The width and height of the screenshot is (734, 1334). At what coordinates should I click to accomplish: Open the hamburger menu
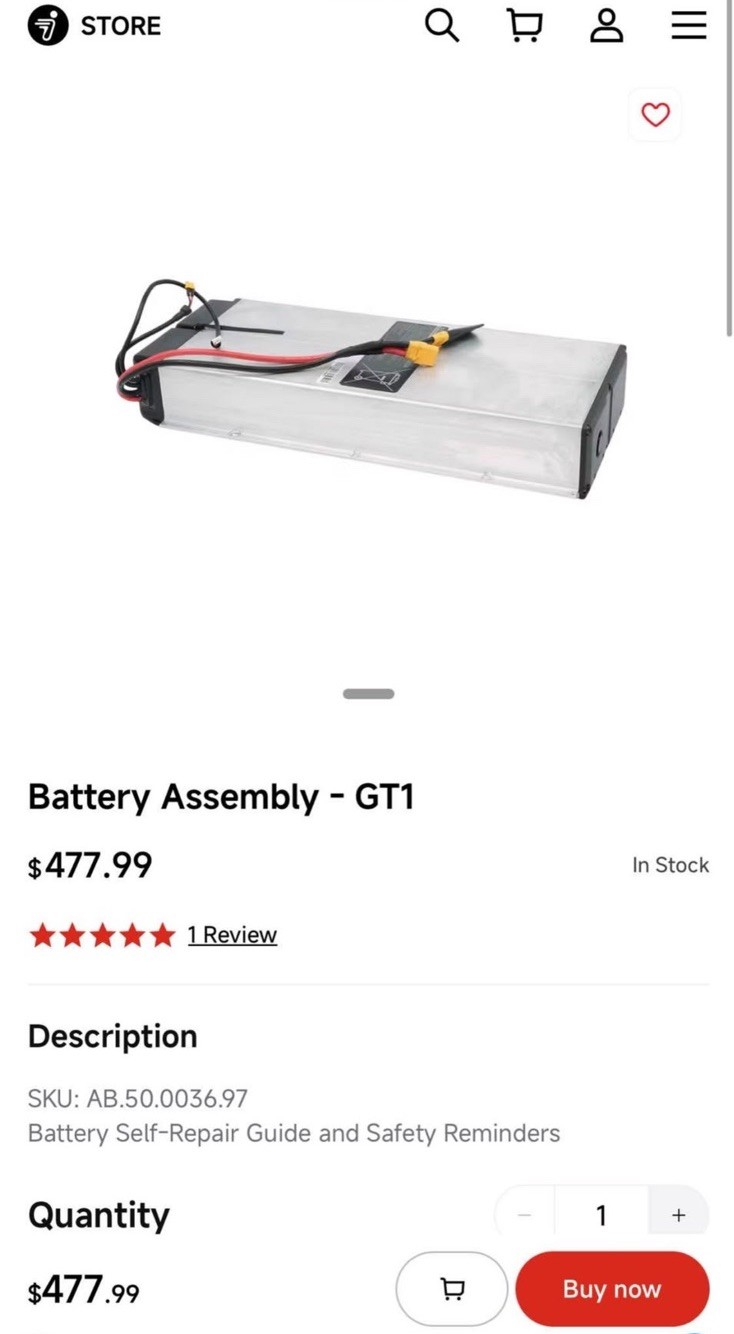(688, 26)
